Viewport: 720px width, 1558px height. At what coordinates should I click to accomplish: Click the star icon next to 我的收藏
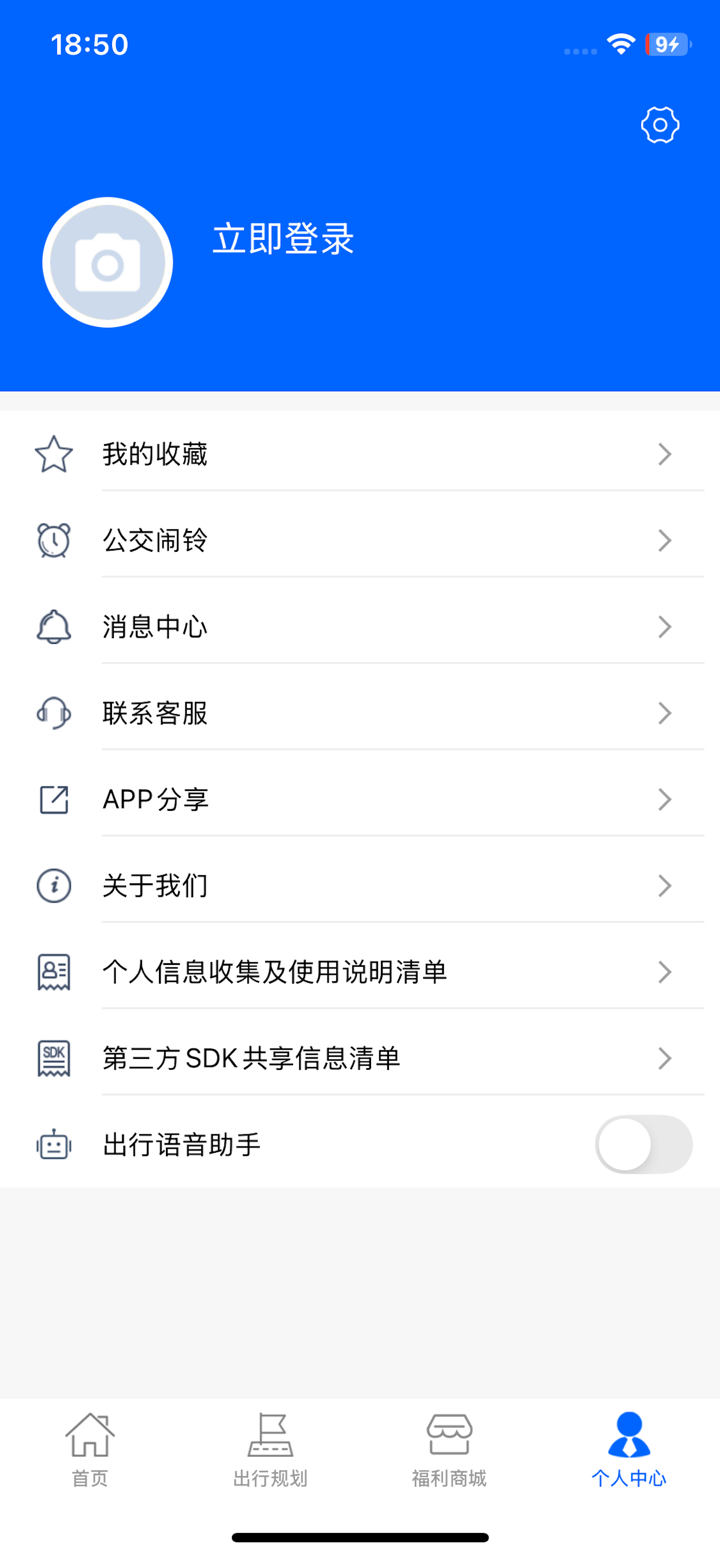[x=53, y=454]
